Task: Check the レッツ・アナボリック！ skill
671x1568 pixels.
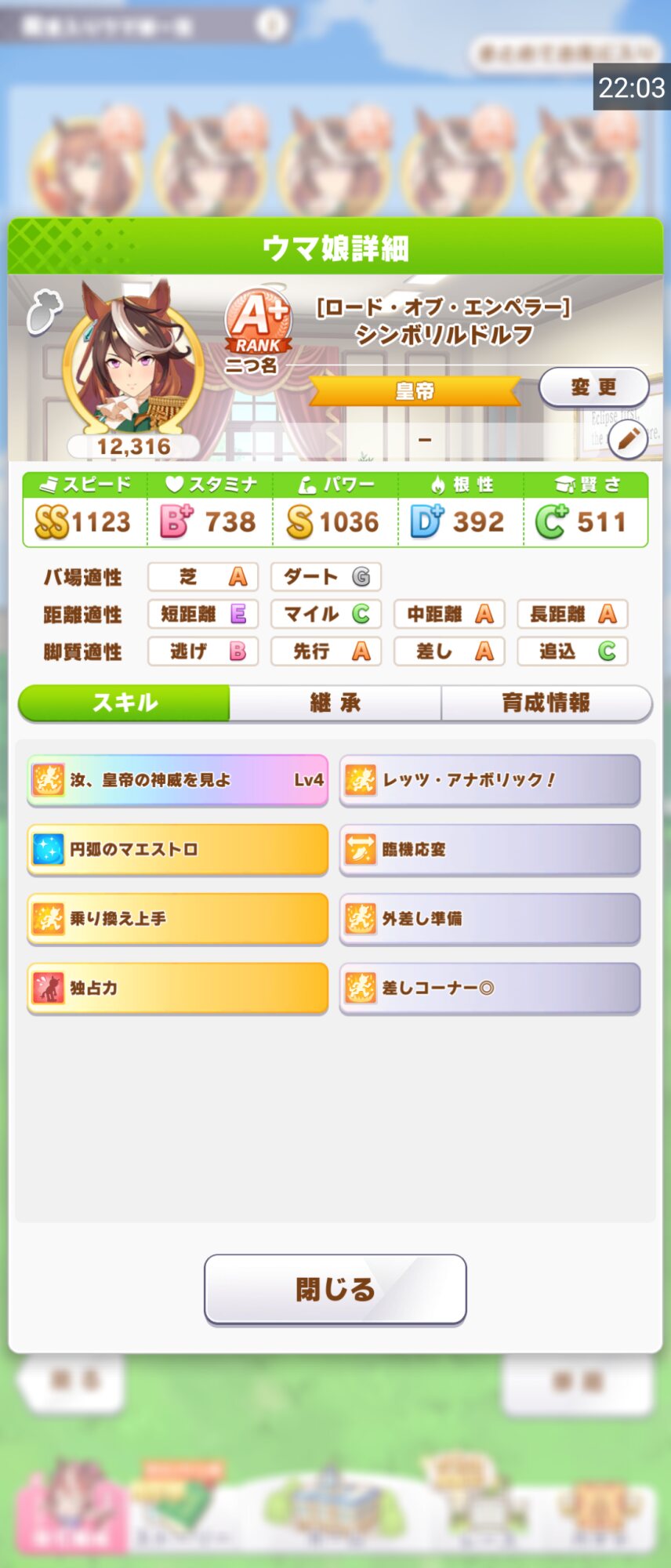Action: (x=490, y=780)
